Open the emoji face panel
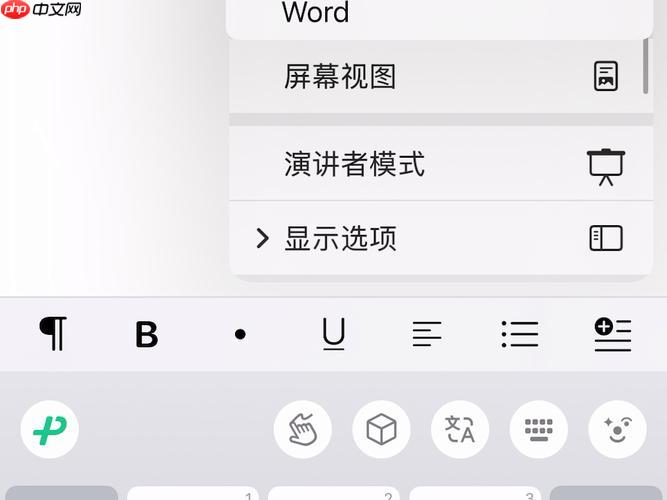The width and height of the screenshot is (667, 500). (x=617, y=430)
